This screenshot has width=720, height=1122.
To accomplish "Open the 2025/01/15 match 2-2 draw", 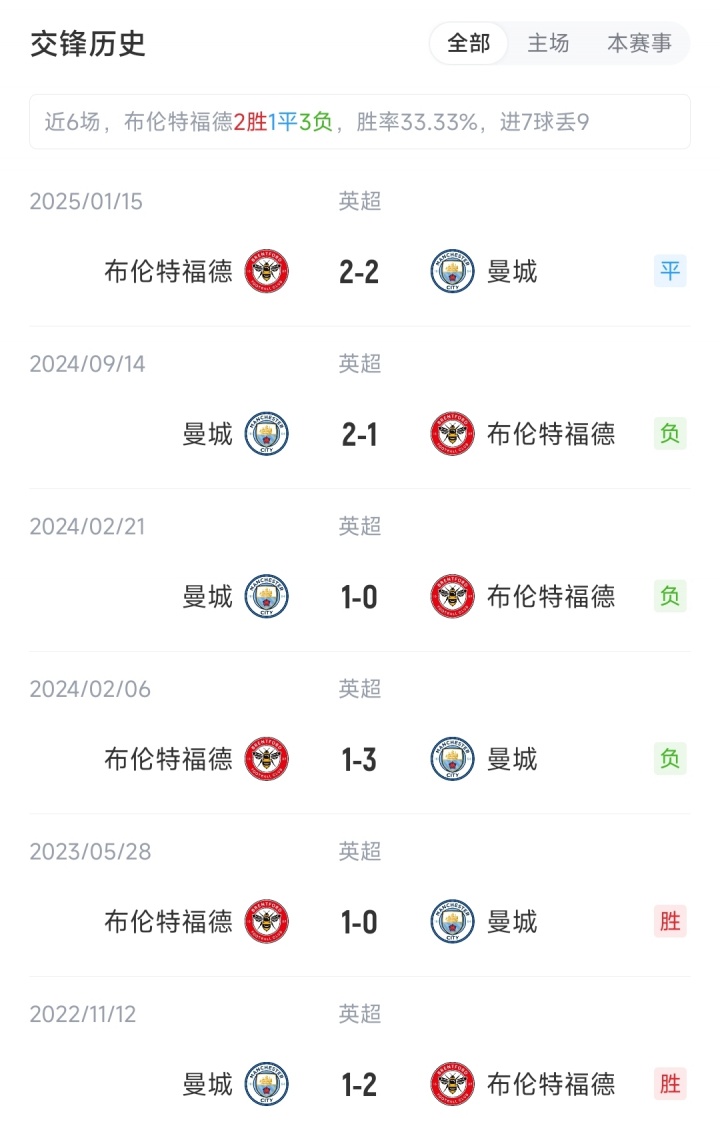I will (359, 271).
